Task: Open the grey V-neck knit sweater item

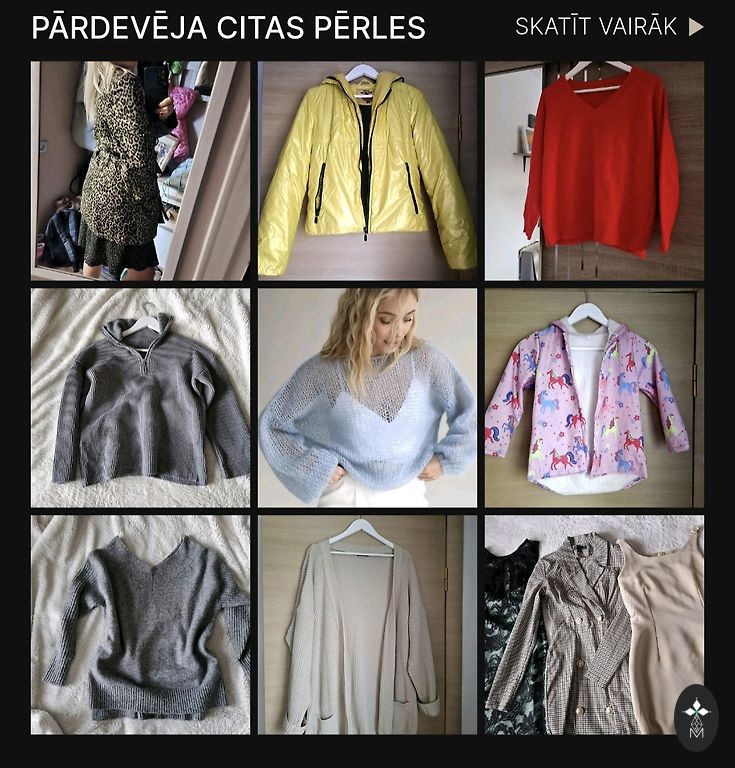Action: (x=140, y=625)
